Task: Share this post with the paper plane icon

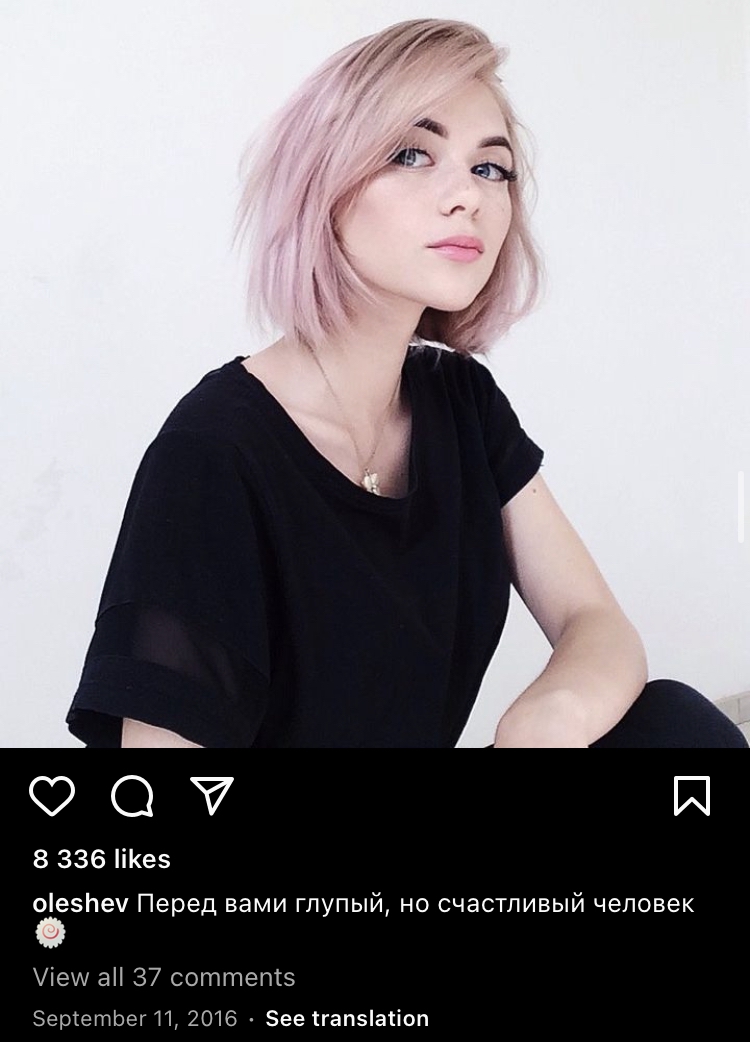Action: [x=211, y=795]
